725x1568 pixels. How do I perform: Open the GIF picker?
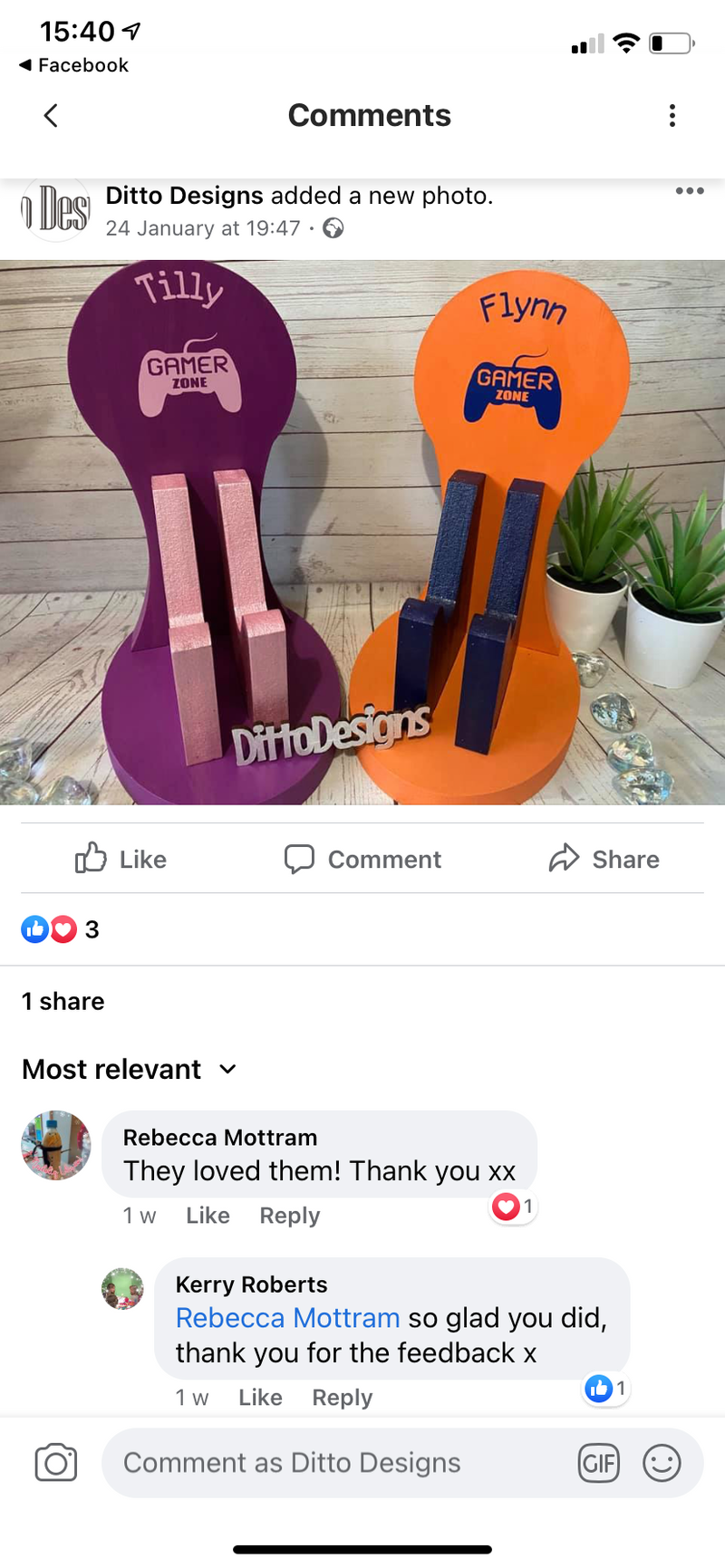tap(598, 1463)
